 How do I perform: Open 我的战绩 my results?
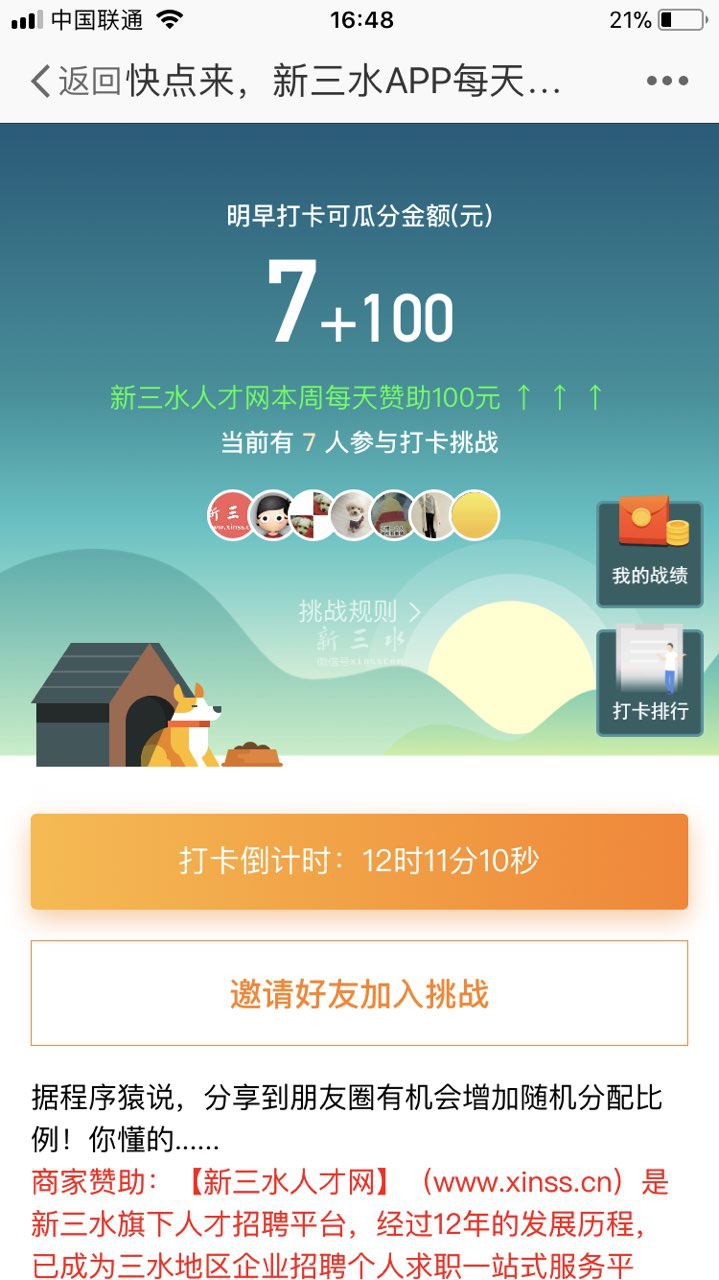650,553
